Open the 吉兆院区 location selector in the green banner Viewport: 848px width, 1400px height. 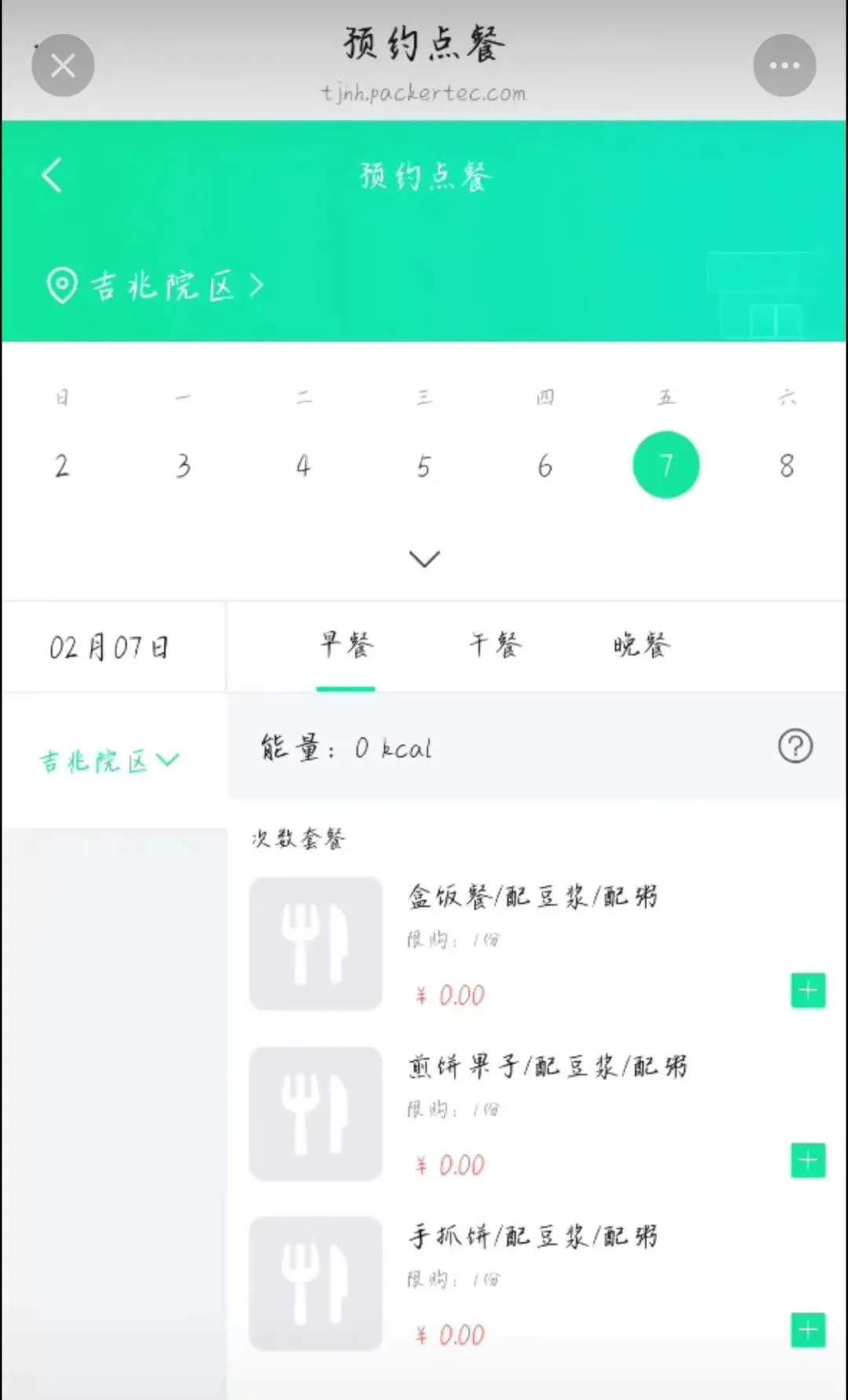(x=155, y=286)
